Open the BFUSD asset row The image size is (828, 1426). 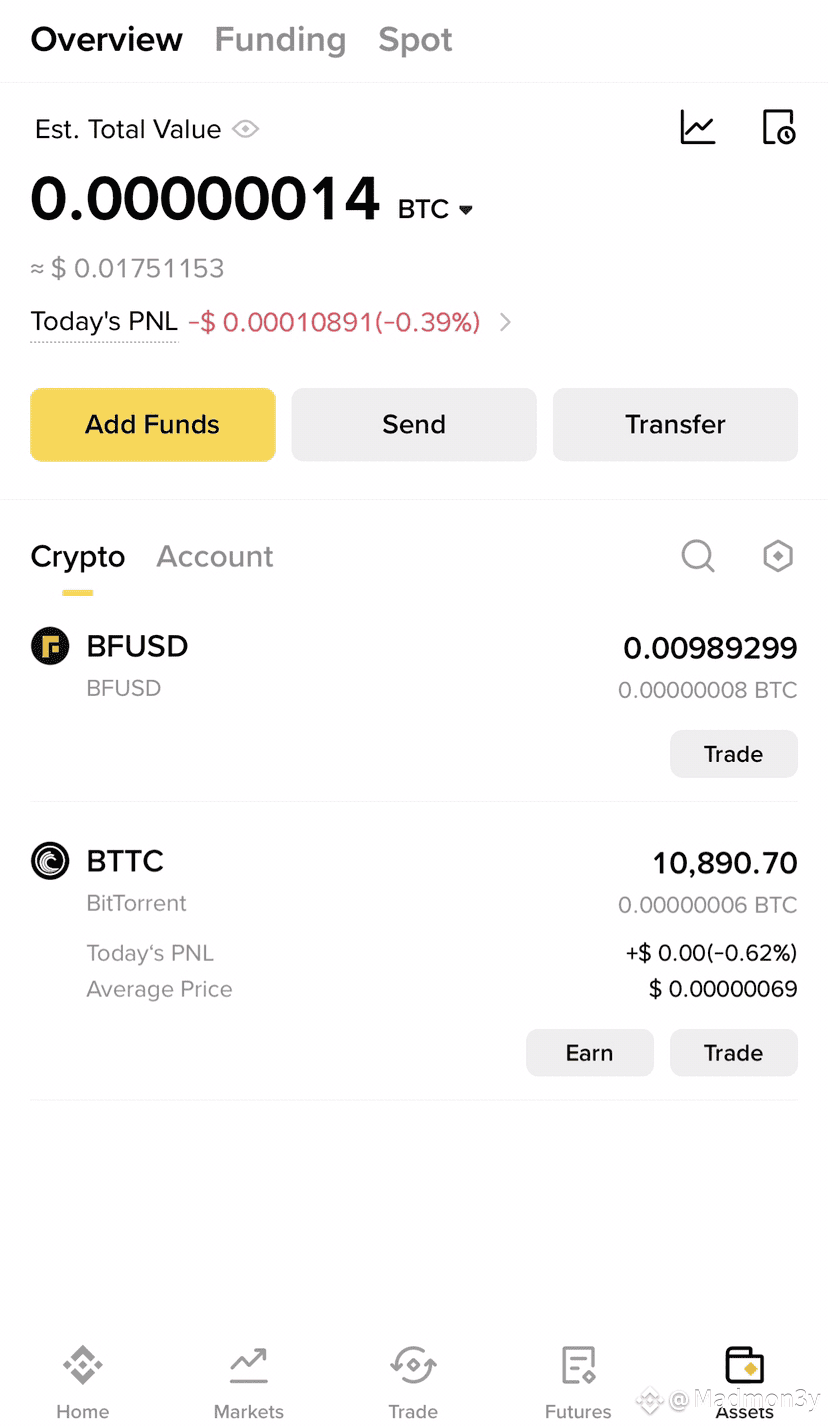click(414, 665)
